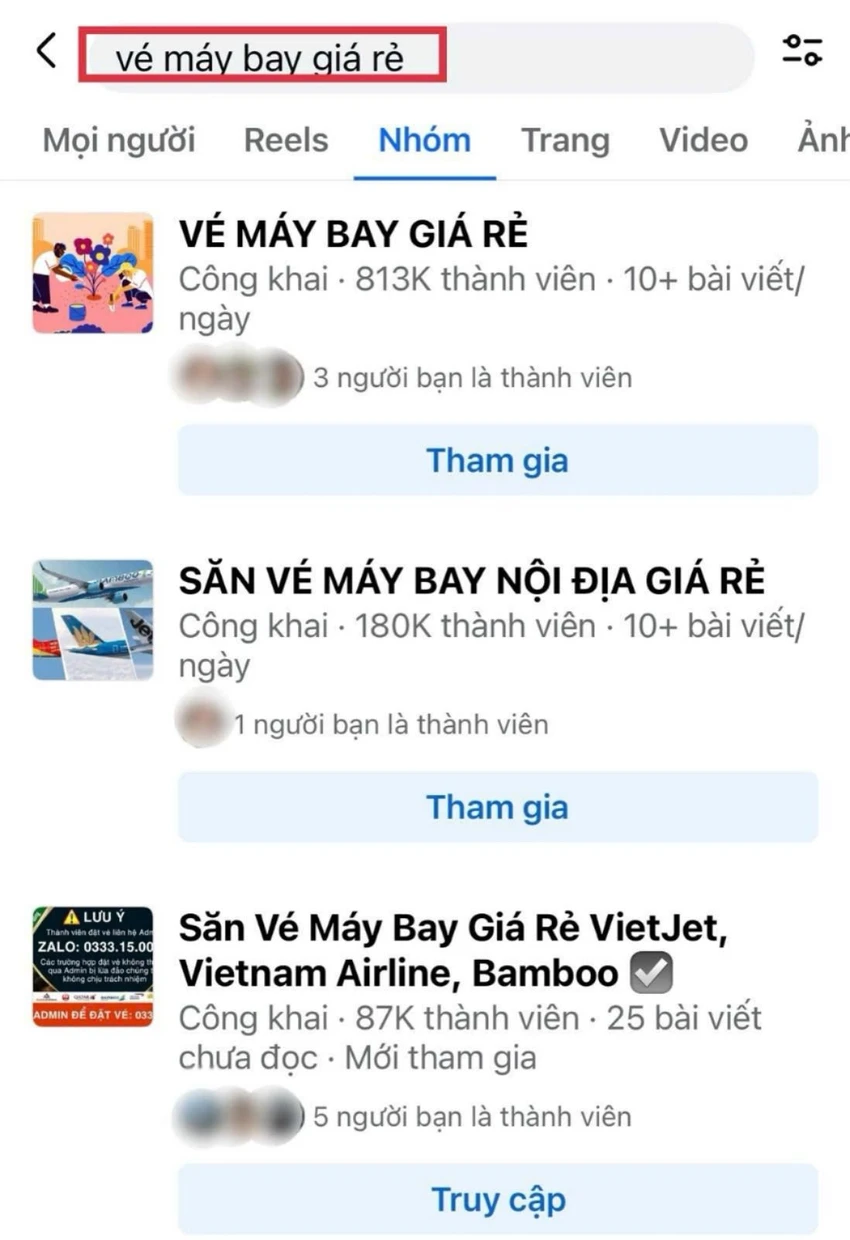Tap Tham gia for the nội địa group
The image size is (850, 1240).
pos(498,806)
